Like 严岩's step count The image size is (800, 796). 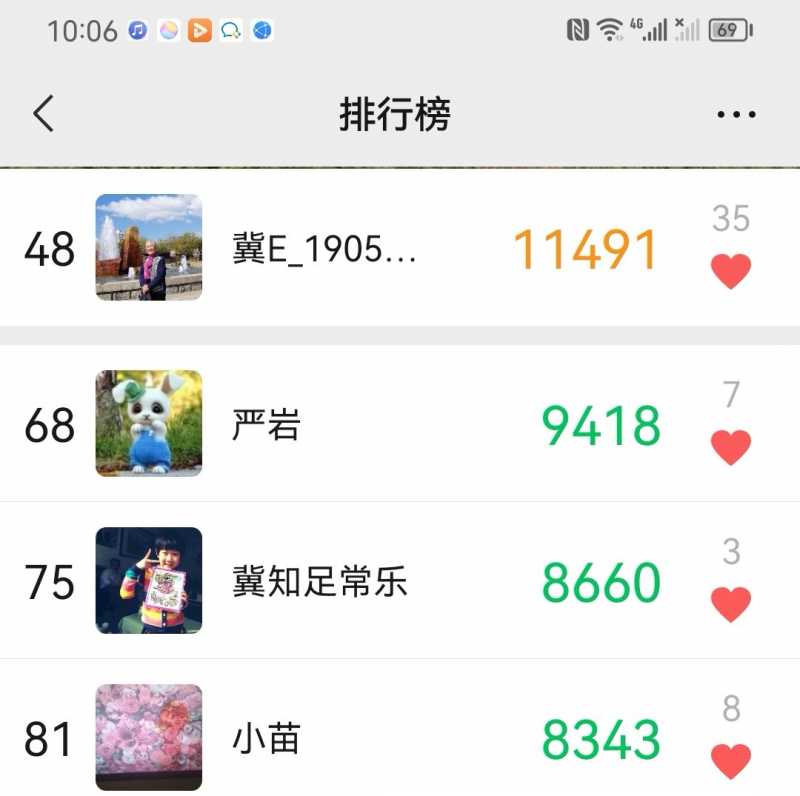tap(730, 447)
